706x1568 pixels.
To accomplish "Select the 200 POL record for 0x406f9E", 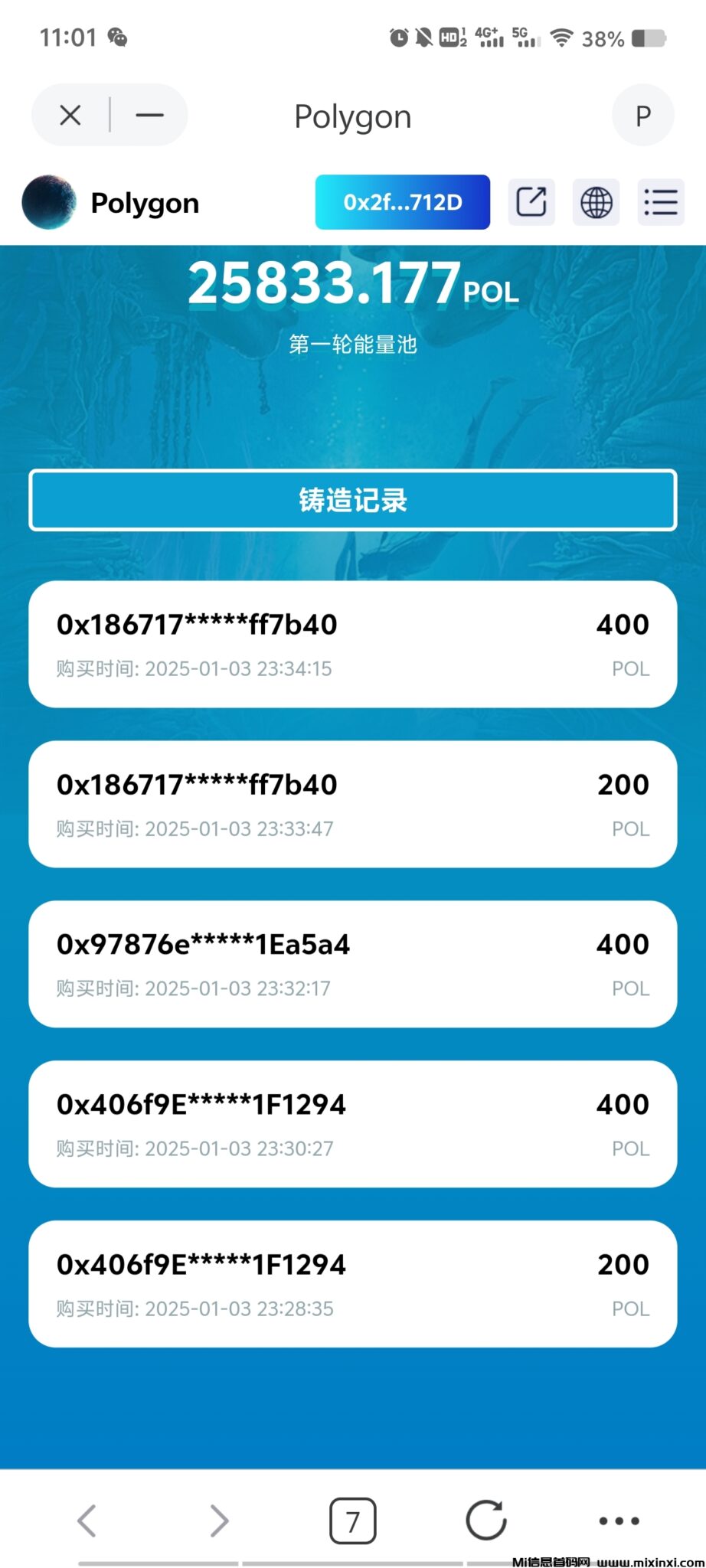I will click(x=353, y=1283).
